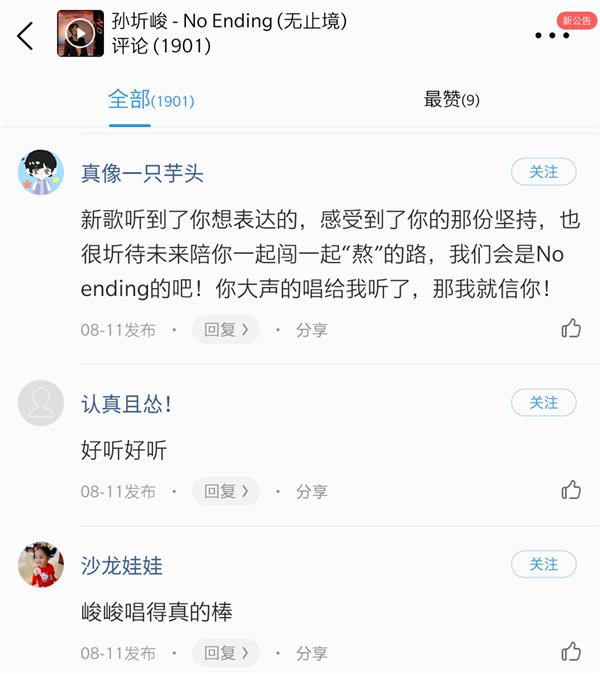600x674 pixels.
Task: Open the 新公告 announcement badge
Action: coord(577,20)
